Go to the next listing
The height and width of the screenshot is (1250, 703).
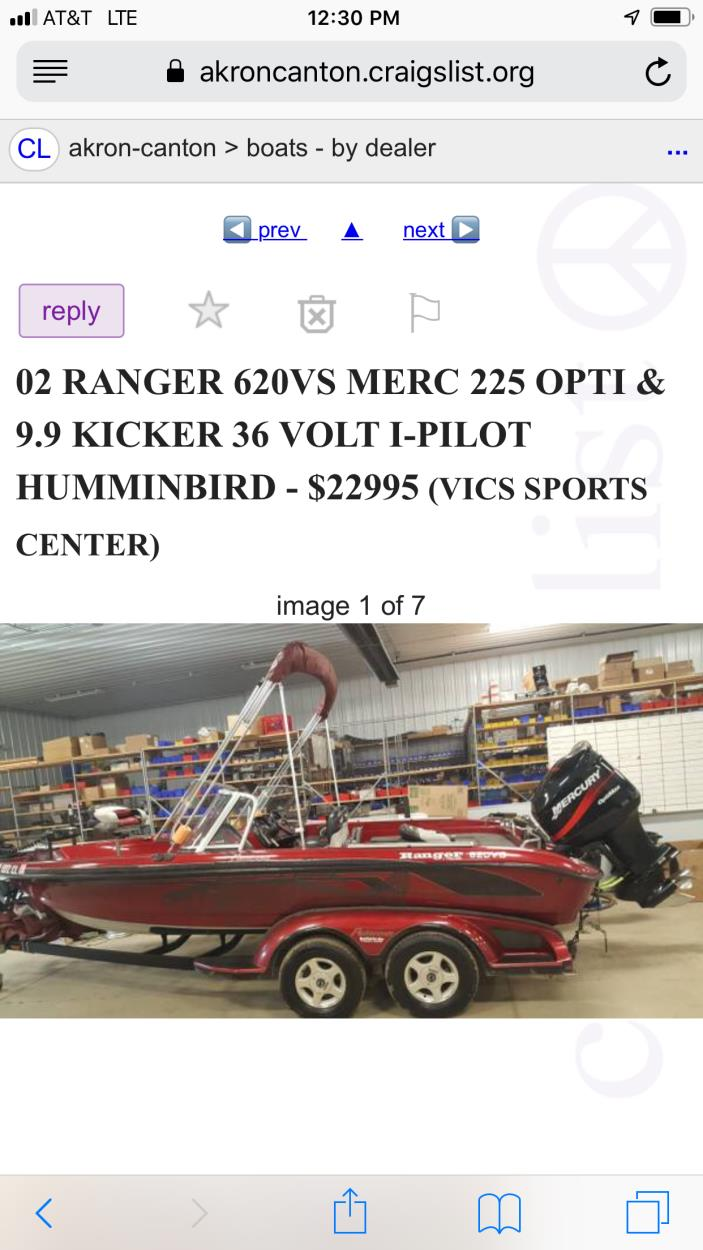(x=440, y=230)
